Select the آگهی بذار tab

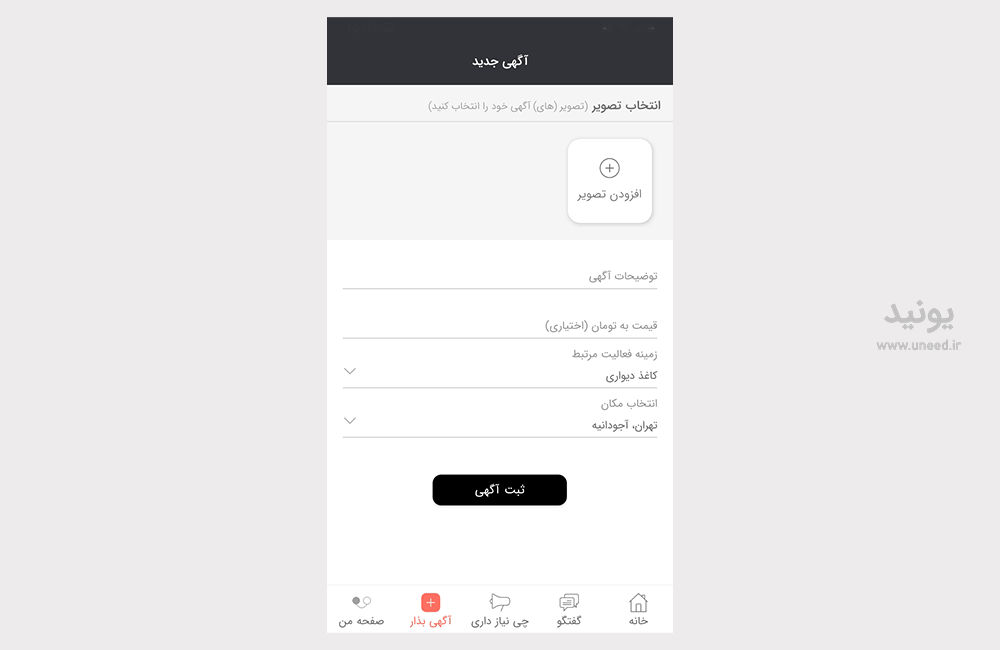(x=430, y=609)
